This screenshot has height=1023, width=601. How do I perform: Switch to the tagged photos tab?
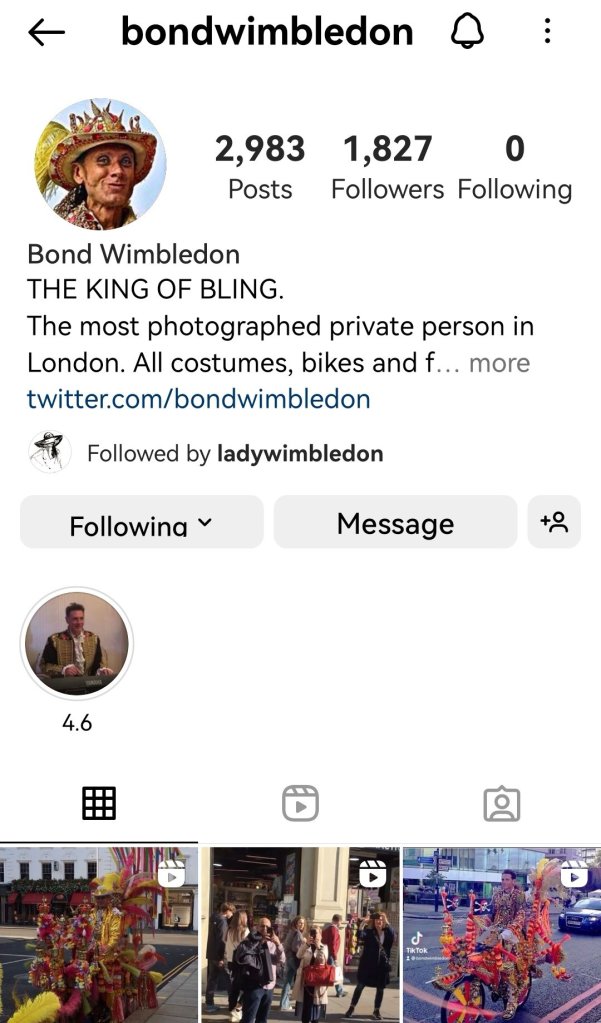pos(501,803)
